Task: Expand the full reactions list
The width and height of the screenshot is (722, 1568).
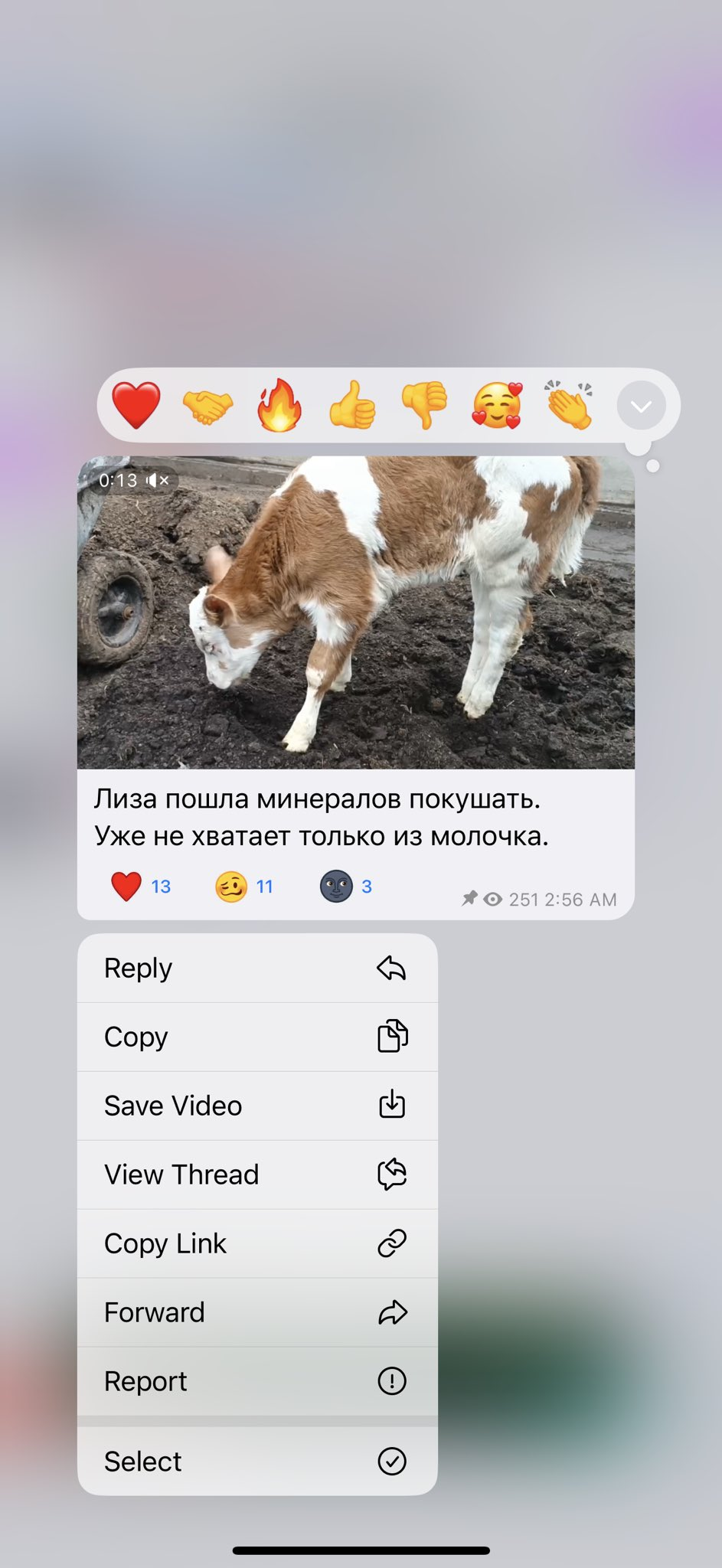Action: tap(641, 406)
